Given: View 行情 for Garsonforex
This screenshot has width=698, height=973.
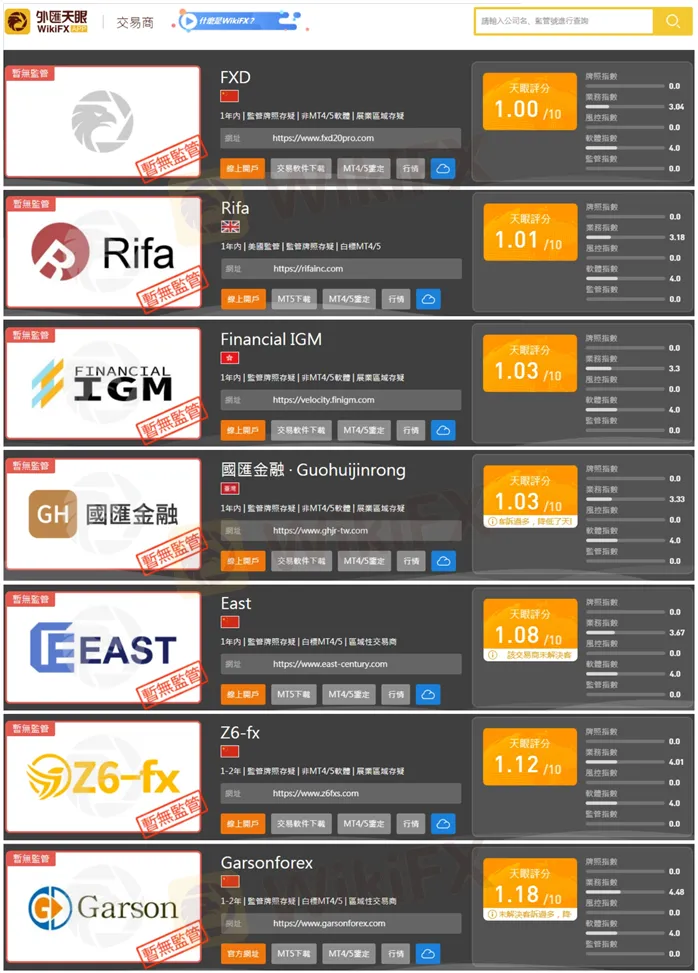Looking at the screenshot, I should coord(395,954).
